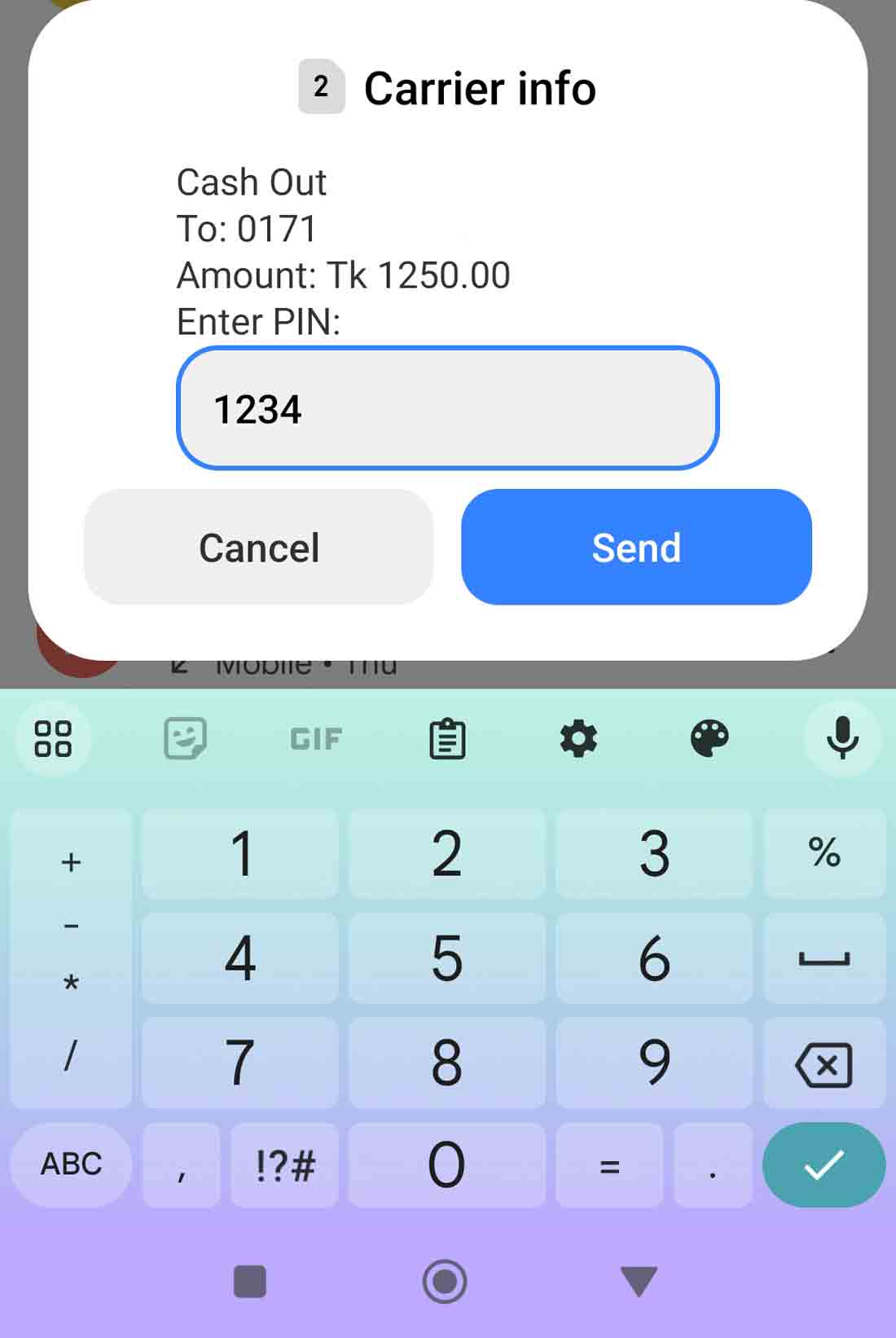Viewport: 896px width, 1338px height.
Task: Type digit 5 on the keypad
Action: pos(446,957)
